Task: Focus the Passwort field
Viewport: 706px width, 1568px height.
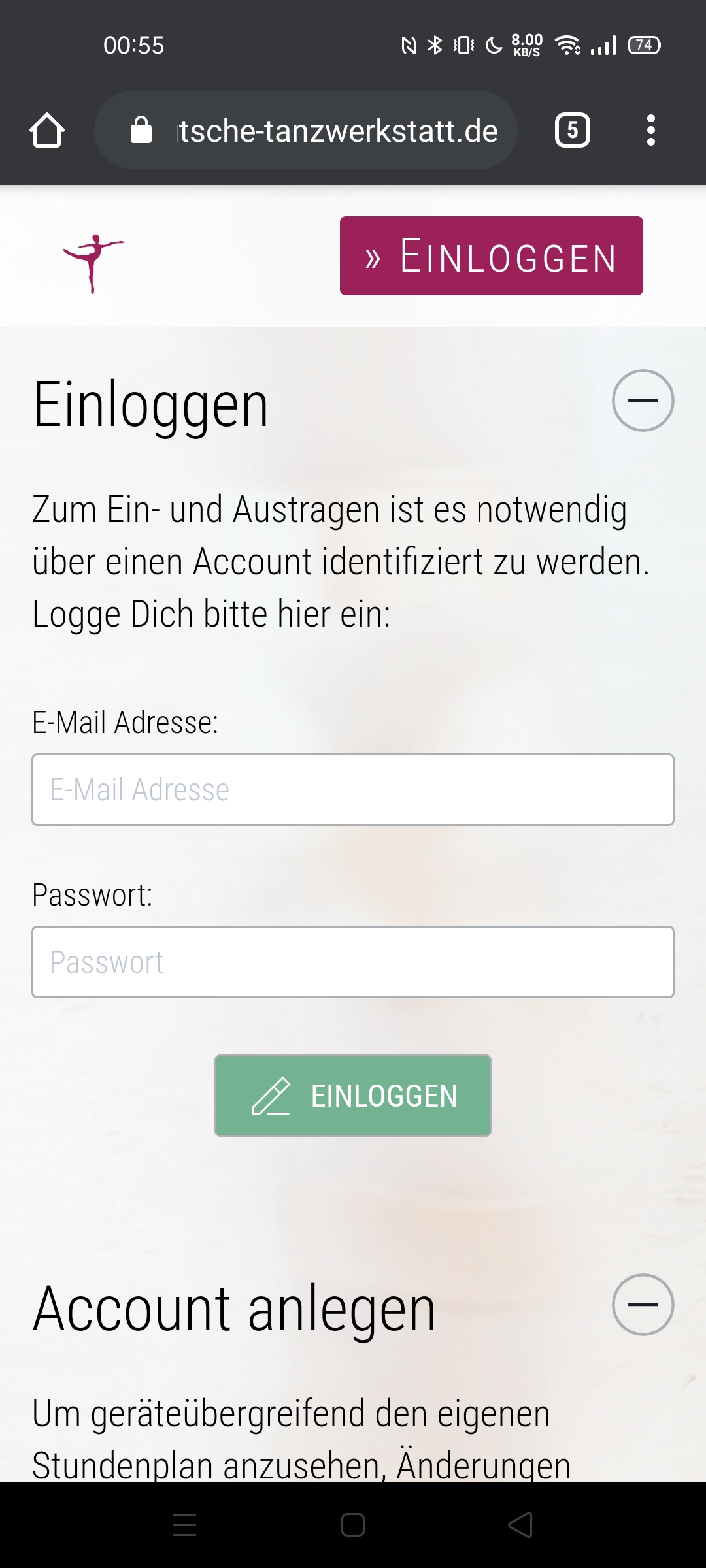Action: [x=353, y=962]
